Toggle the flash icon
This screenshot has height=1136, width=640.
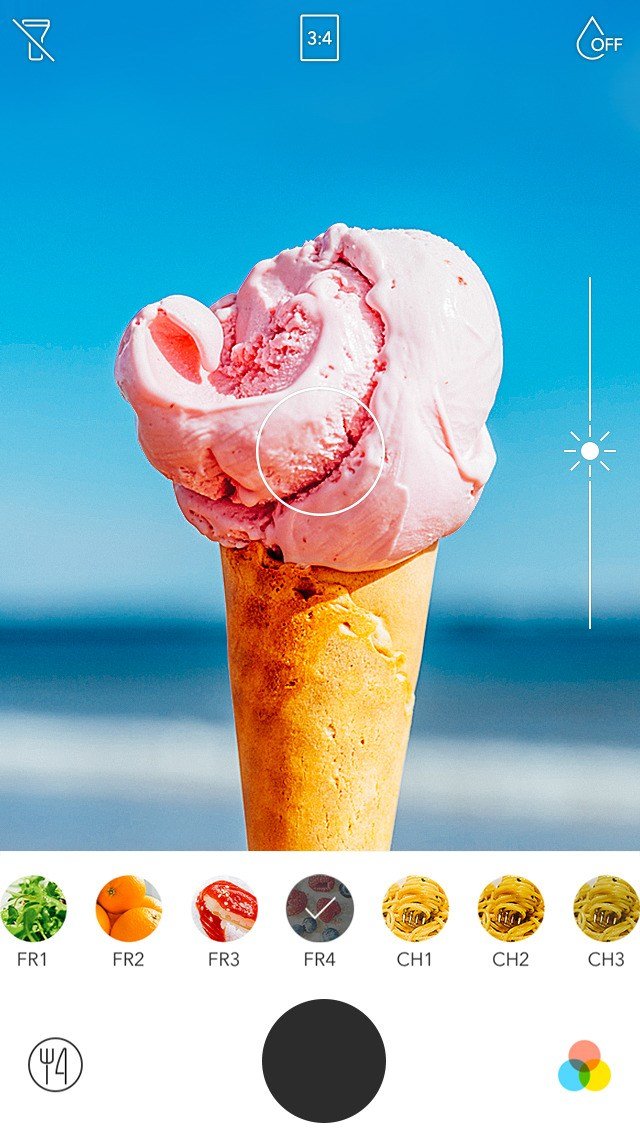pyautogui.click(x=33, y=40)
